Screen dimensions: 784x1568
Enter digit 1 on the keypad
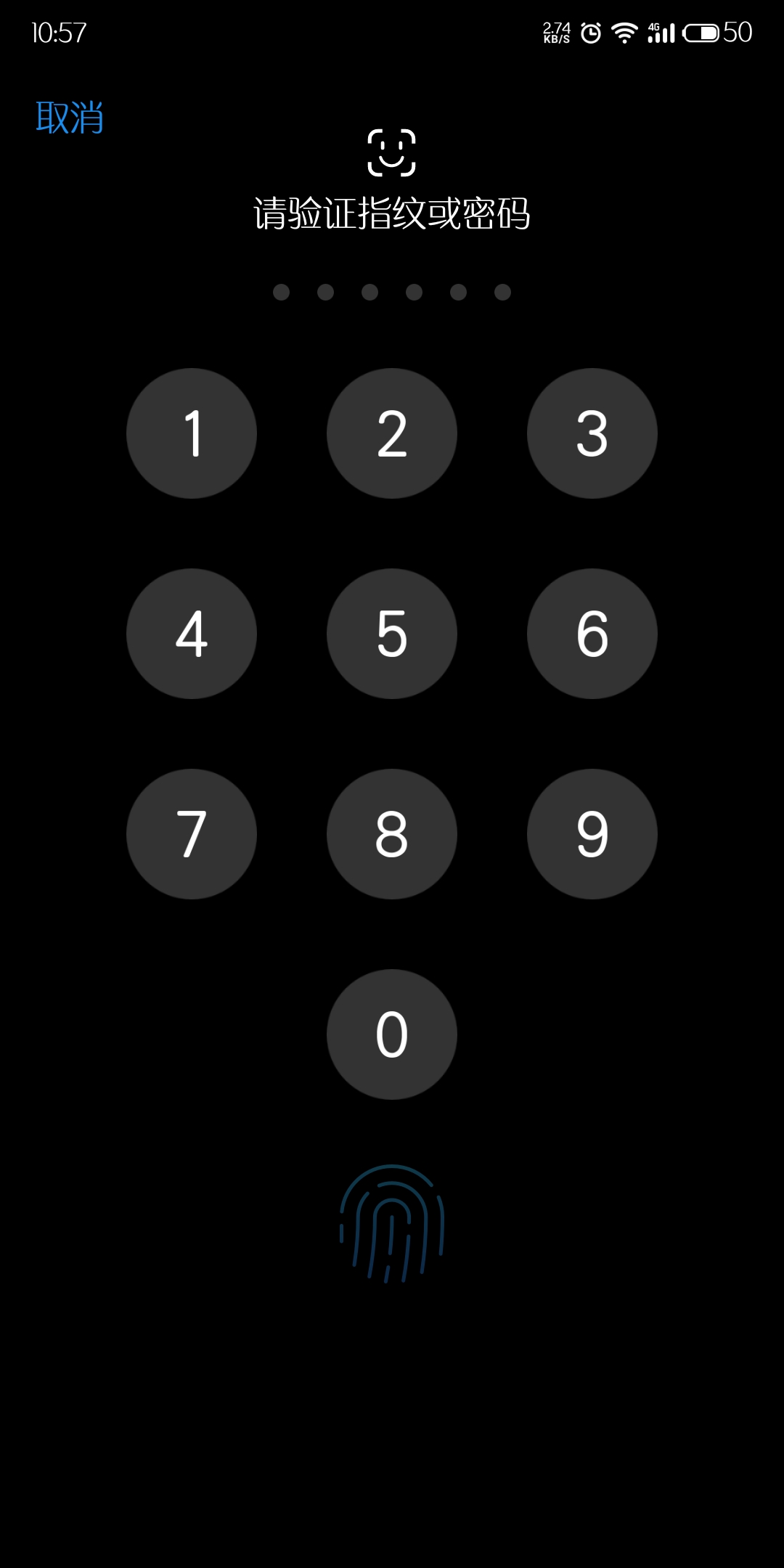[192, 433]
